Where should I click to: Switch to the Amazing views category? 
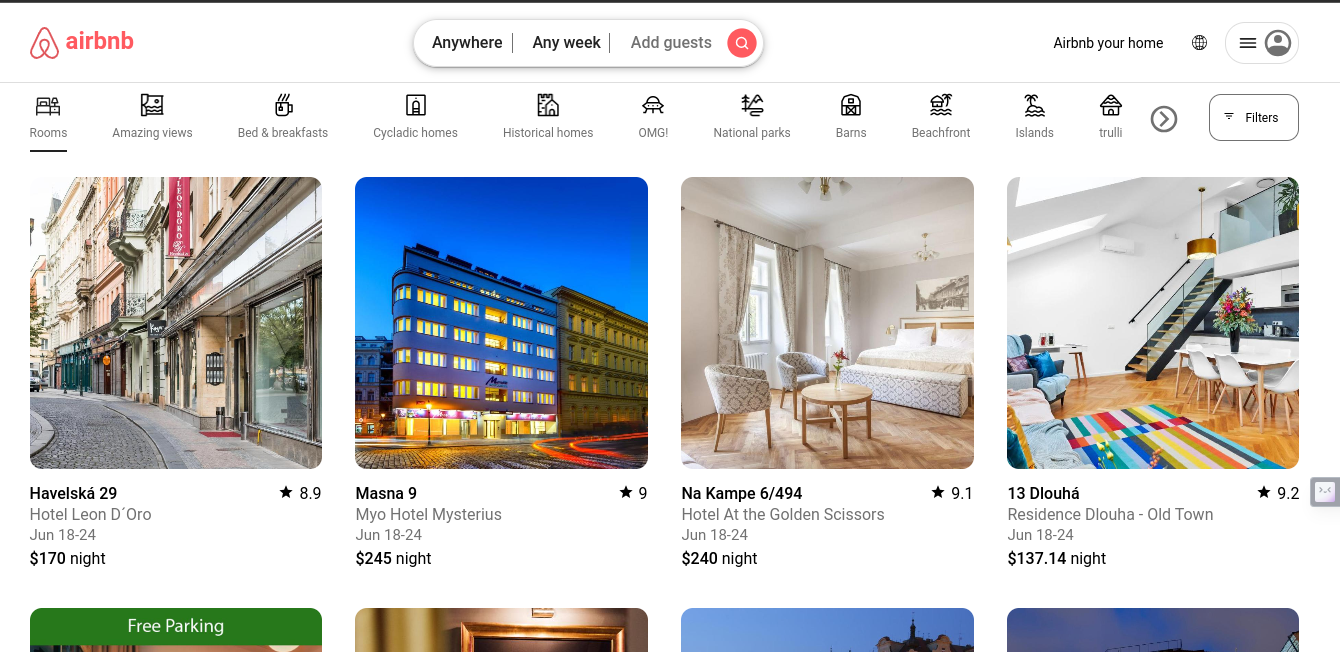pyautogui.click(x=152, y=116)
